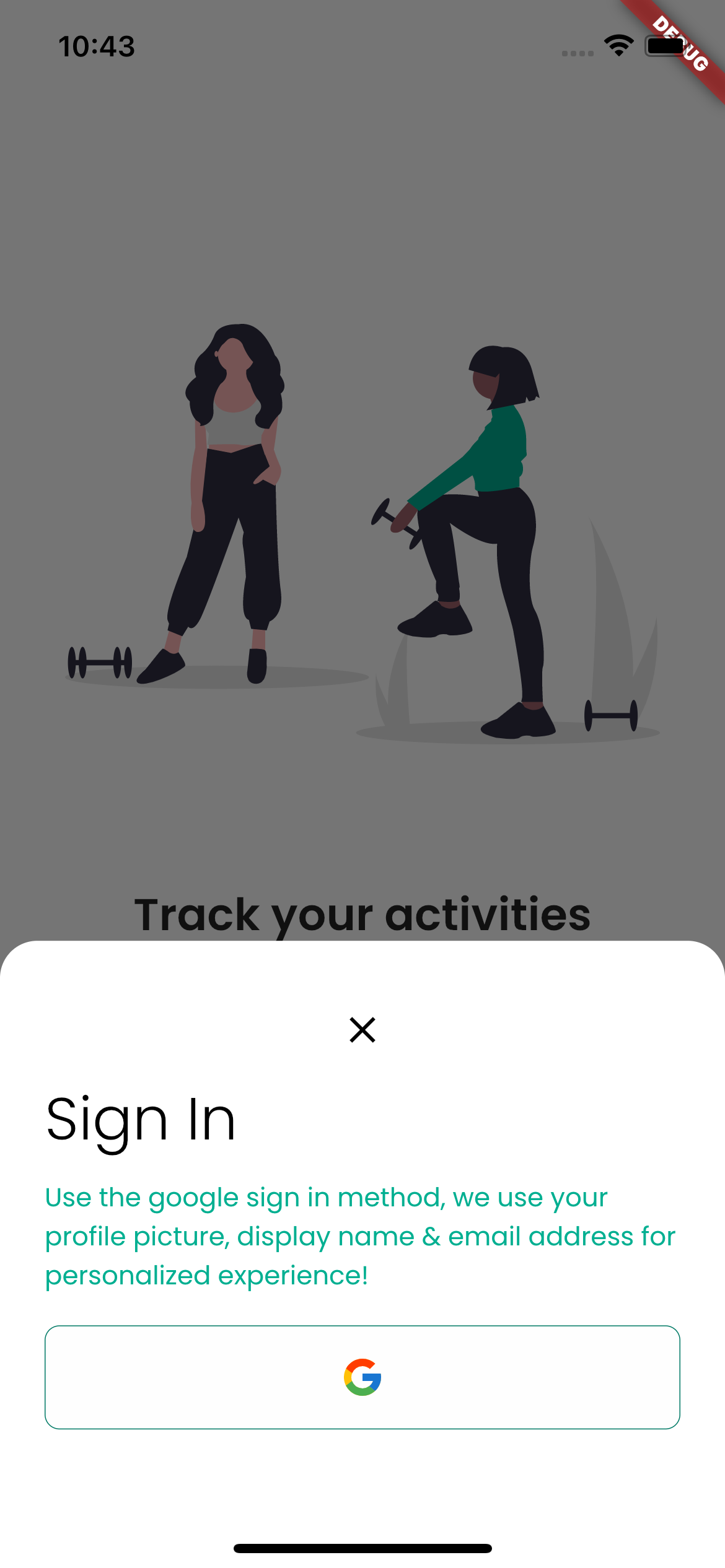Close the Sign In sheet
This screenshot has height=1568, width=725.
[362, 1030]
